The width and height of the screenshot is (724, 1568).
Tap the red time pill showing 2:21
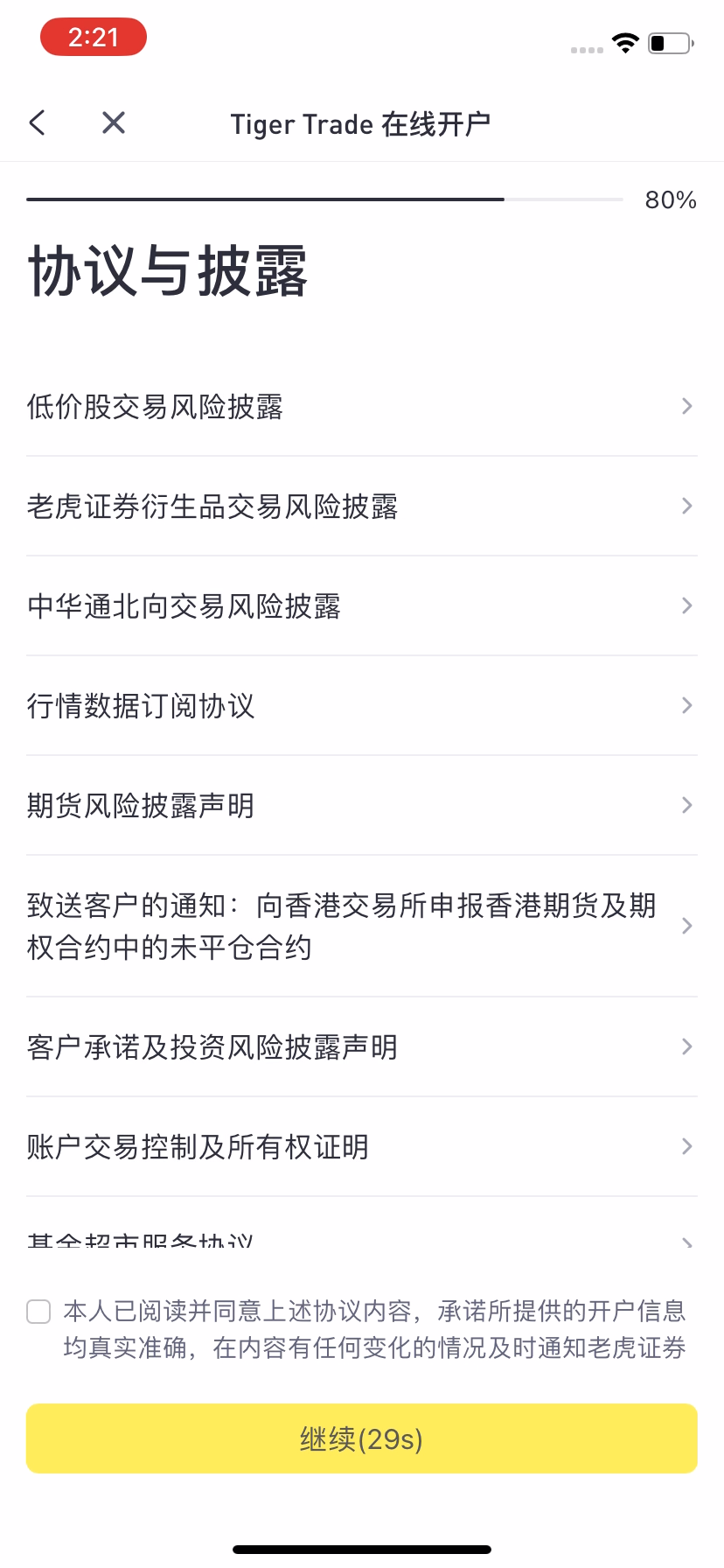click(93, 37)
